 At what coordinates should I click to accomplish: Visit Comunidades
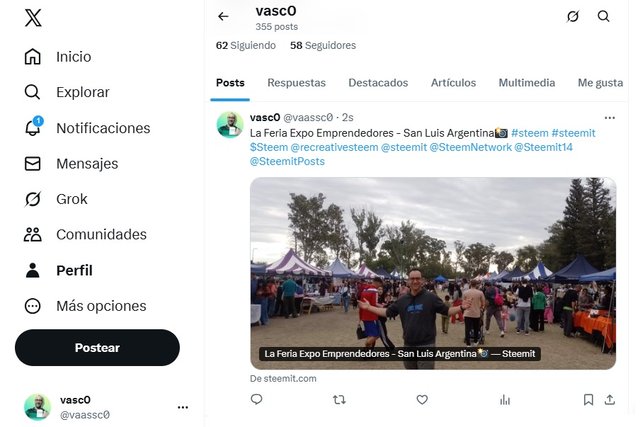pyautogui.click(x=100, y=234)
